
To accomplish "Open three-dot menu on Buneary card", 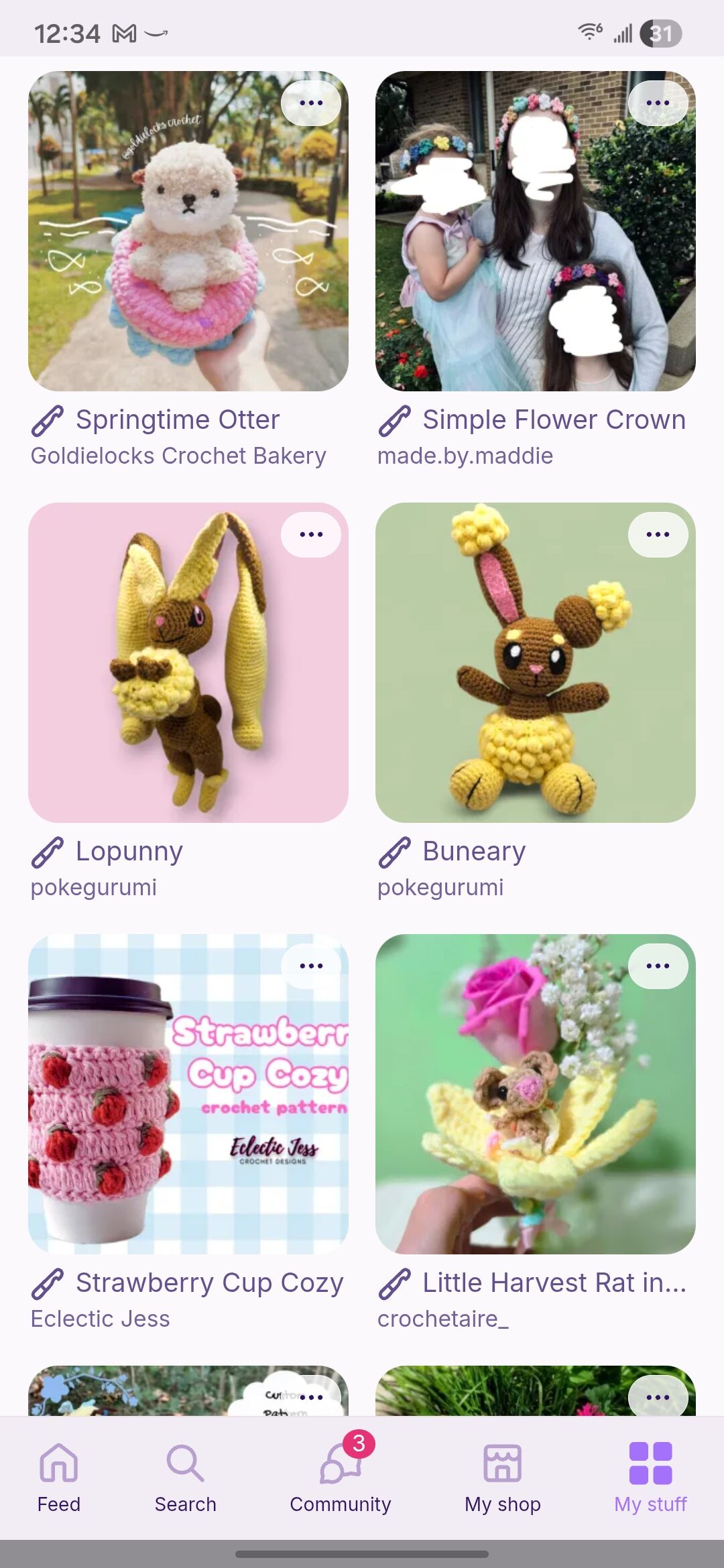I will pyautogui.click(x=658, y=535).
